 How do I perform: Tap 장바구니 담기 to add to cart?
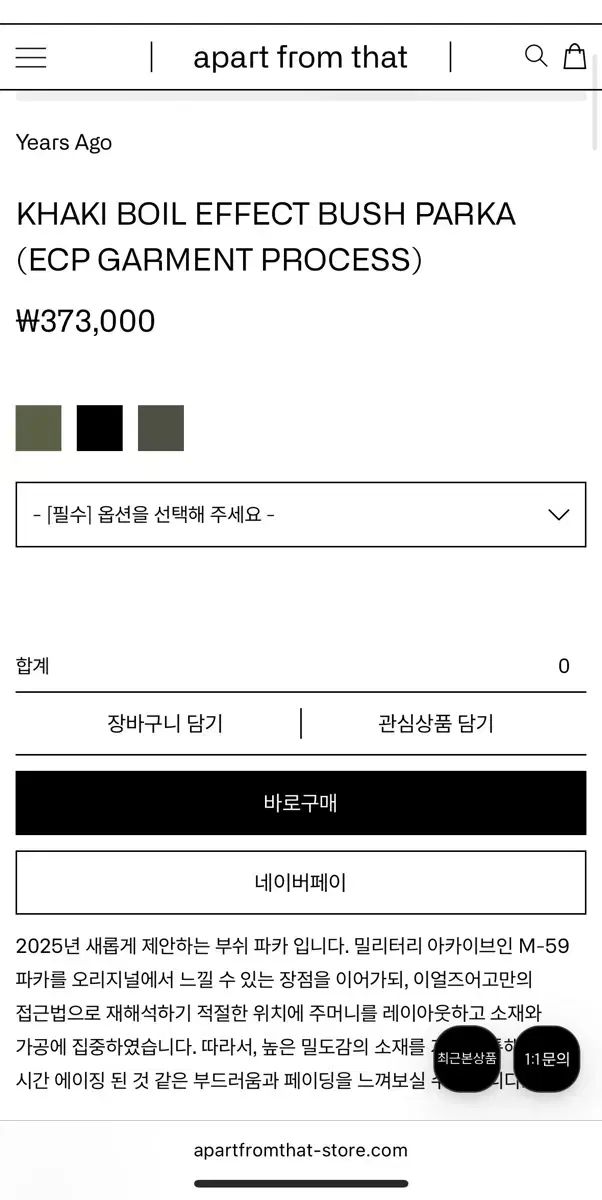(165, 723)
